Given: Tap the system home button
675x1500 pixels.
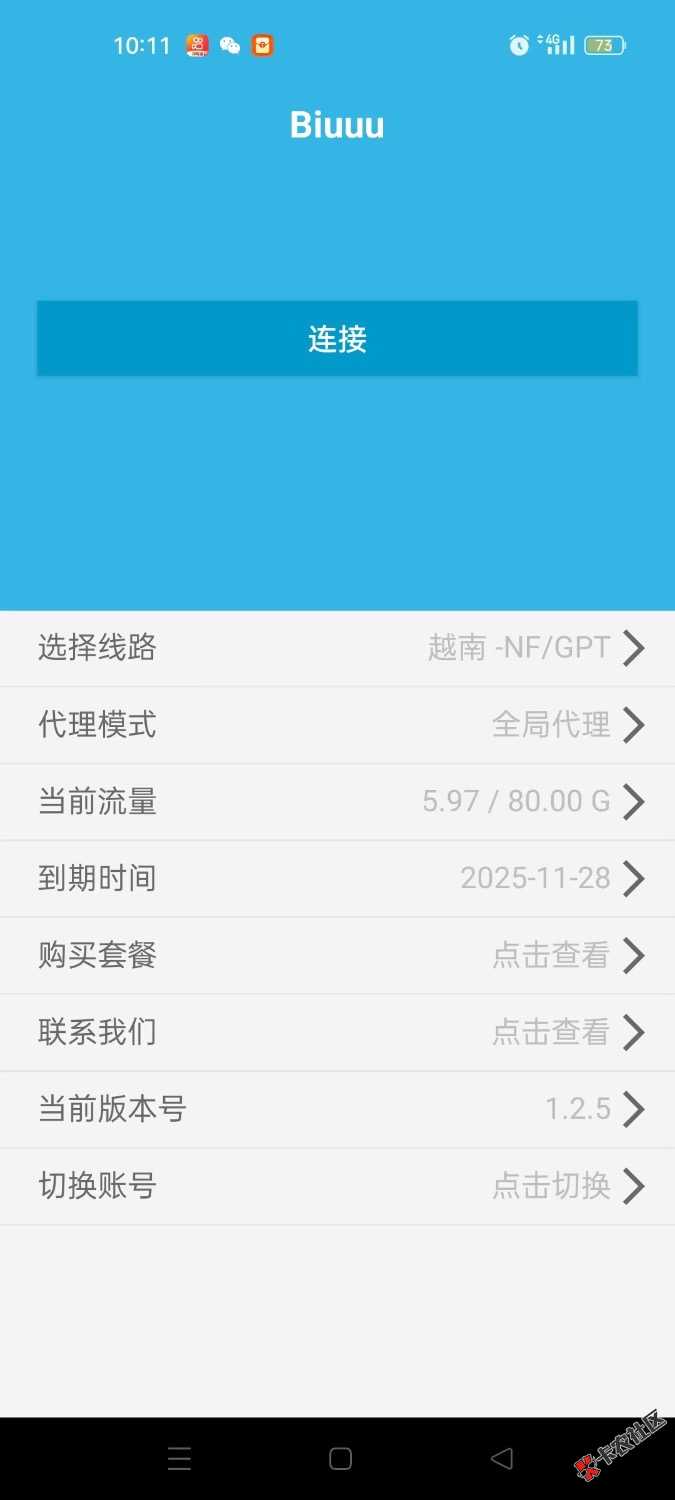Looking at the screenshot, I should (340, 1459).
